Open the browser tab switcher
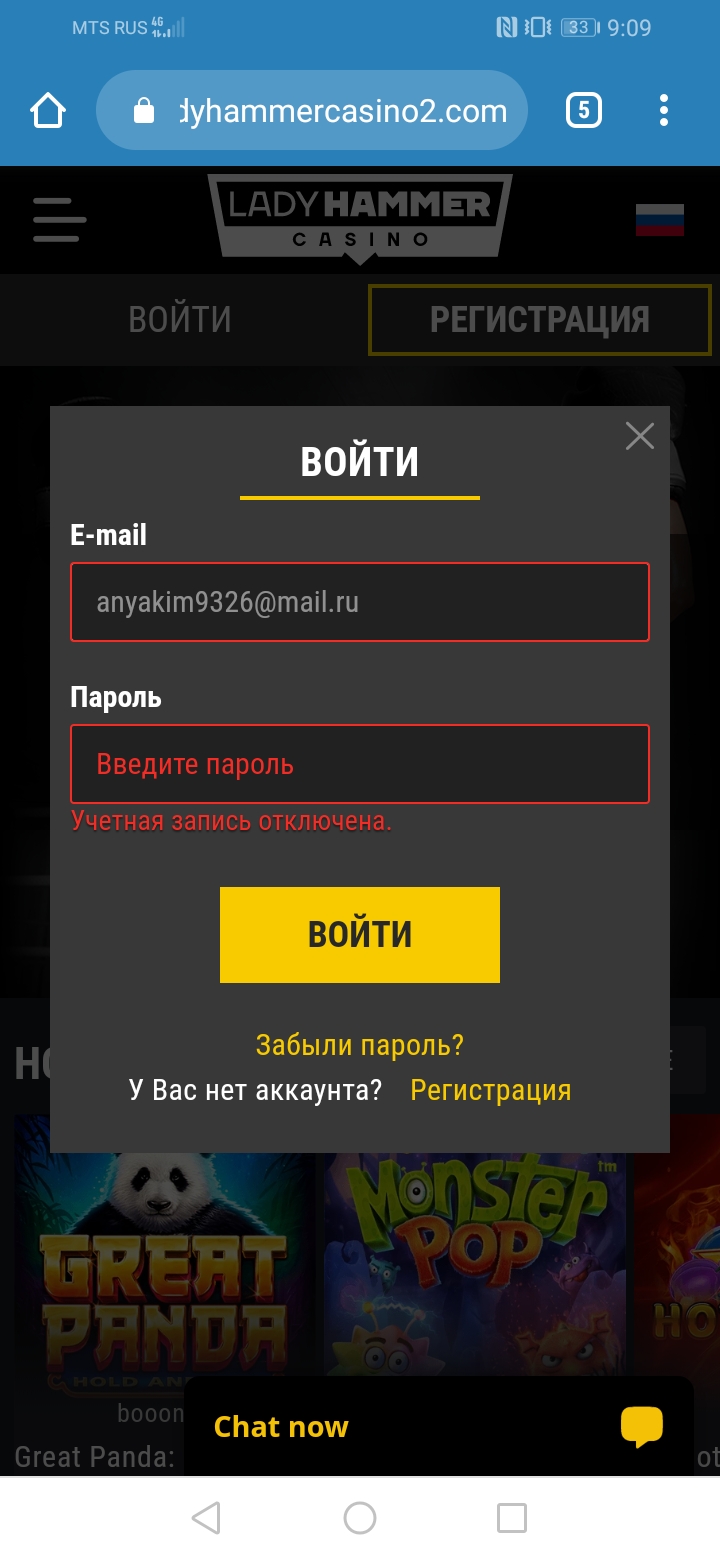720x1560 pixels. 584,110
